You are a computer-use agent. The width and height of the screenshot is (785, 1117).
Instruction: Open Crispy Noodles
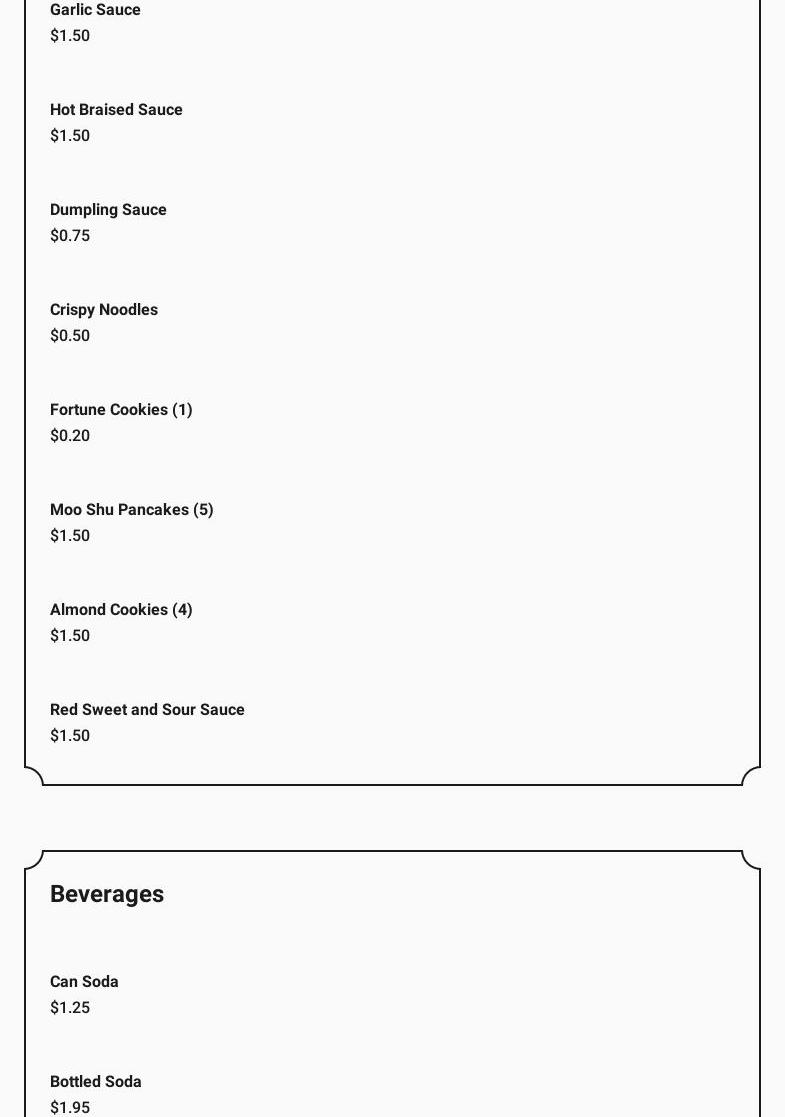coord(104,310)
